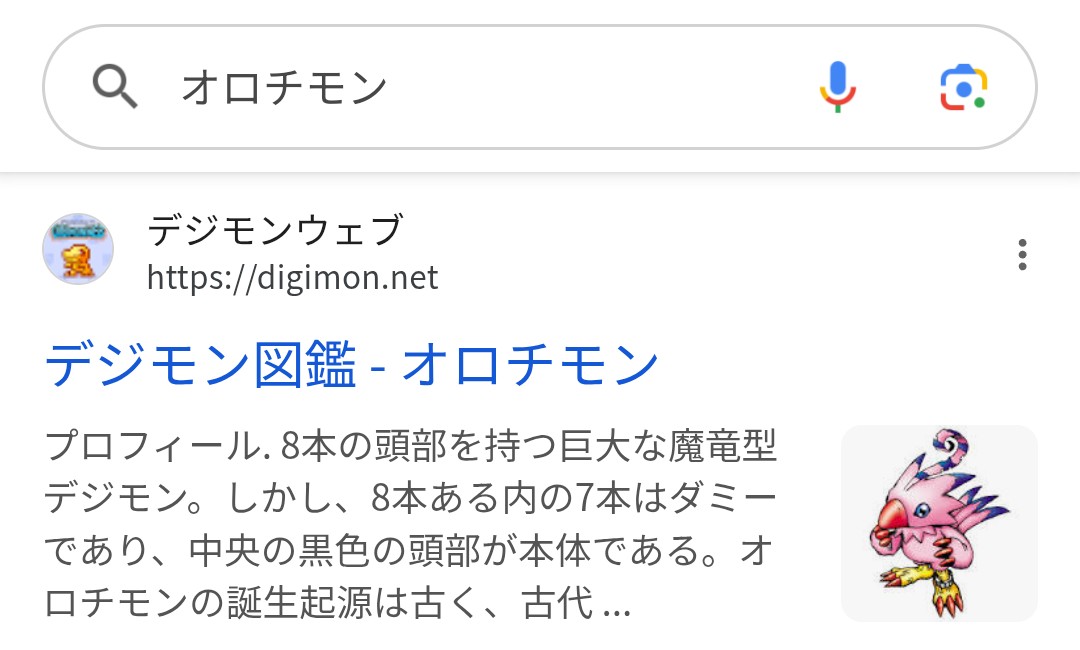
Task: Open the three-dot menu for the digimon.net result
Action: (x=1022, y=255)
